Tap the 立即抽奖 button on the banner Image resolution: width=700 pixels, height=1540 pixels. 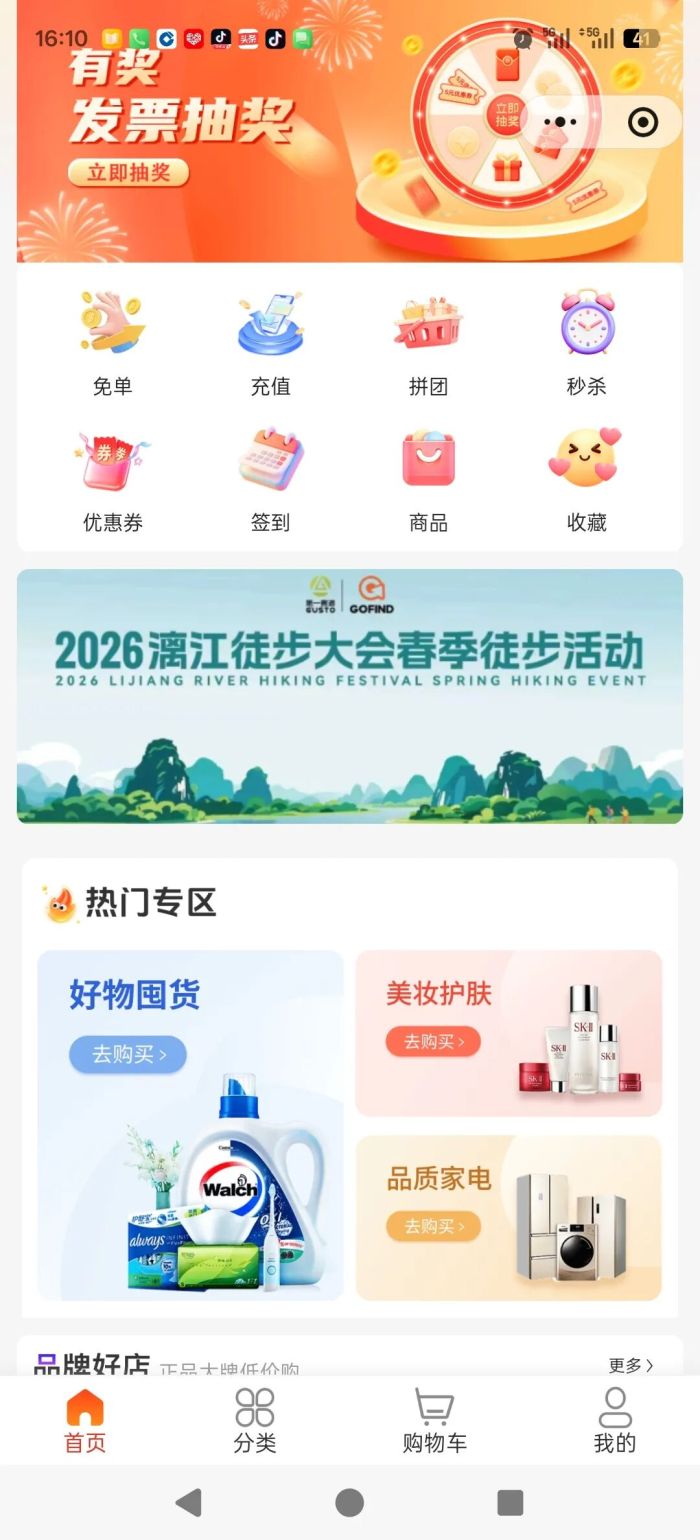(128, 172)
